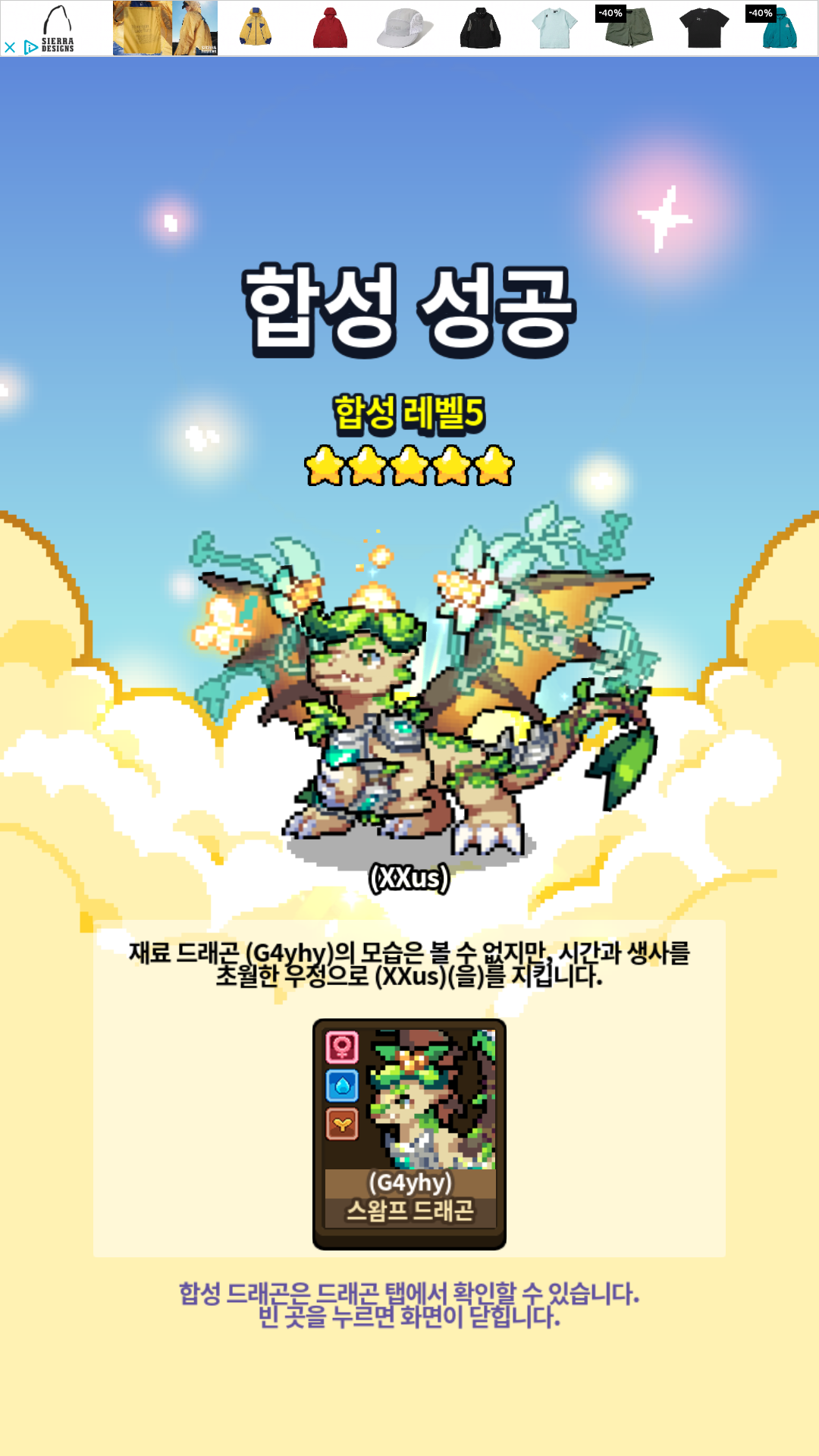
Task: Open the black t-shirt ad item
Action: coord(704,28)
